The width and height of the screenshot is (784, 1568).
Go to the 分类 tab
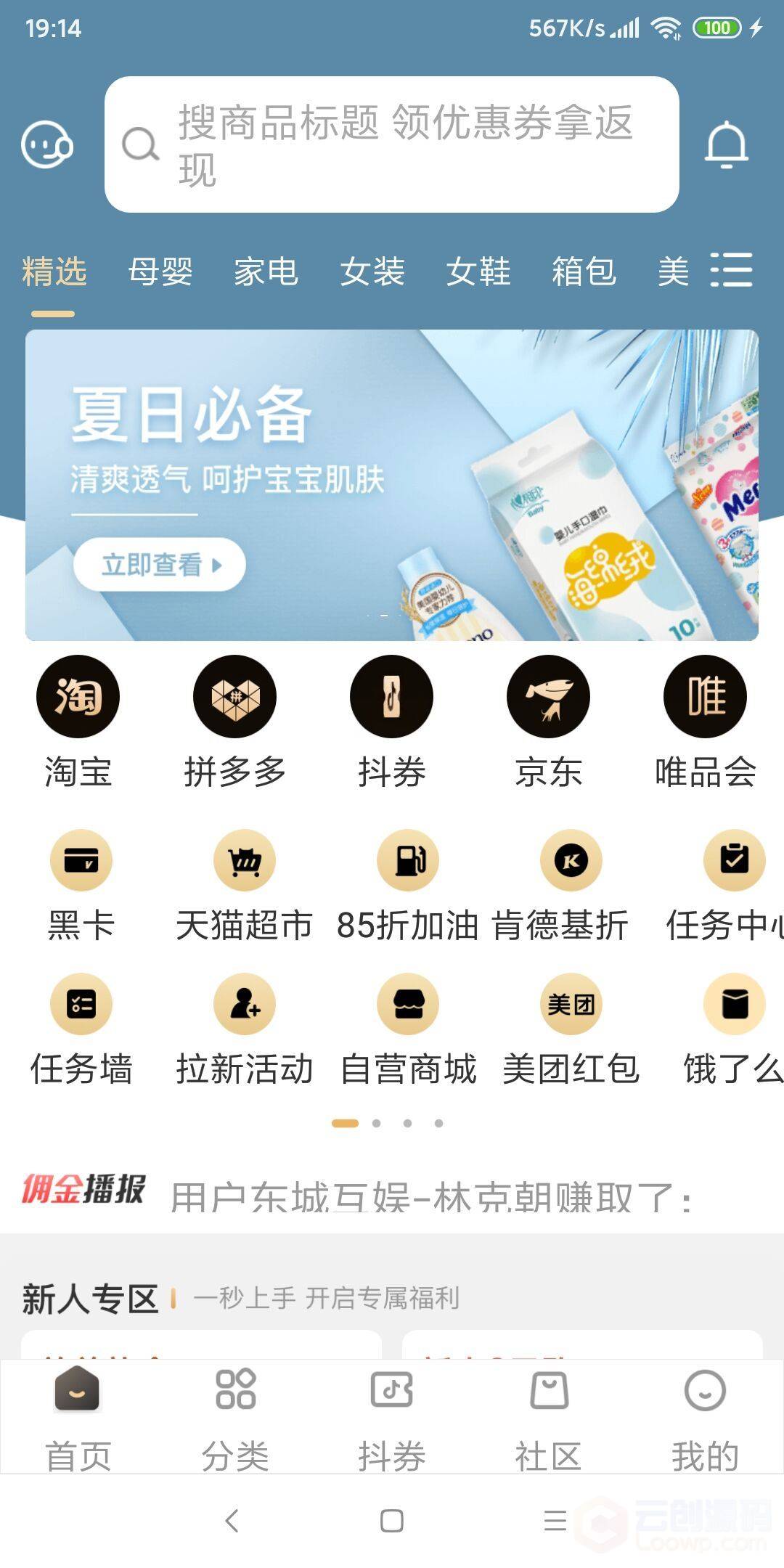[235, 1418]
